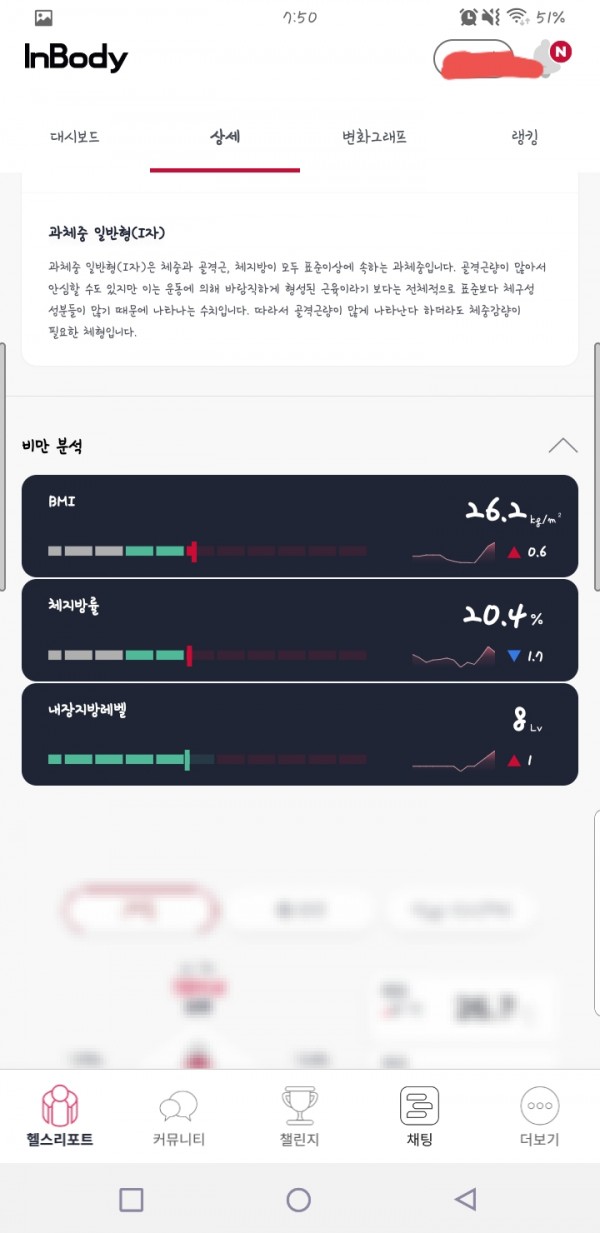Open the 체지방률 card
Viewport: 600px width, 1233px height.
click(300, 630)
